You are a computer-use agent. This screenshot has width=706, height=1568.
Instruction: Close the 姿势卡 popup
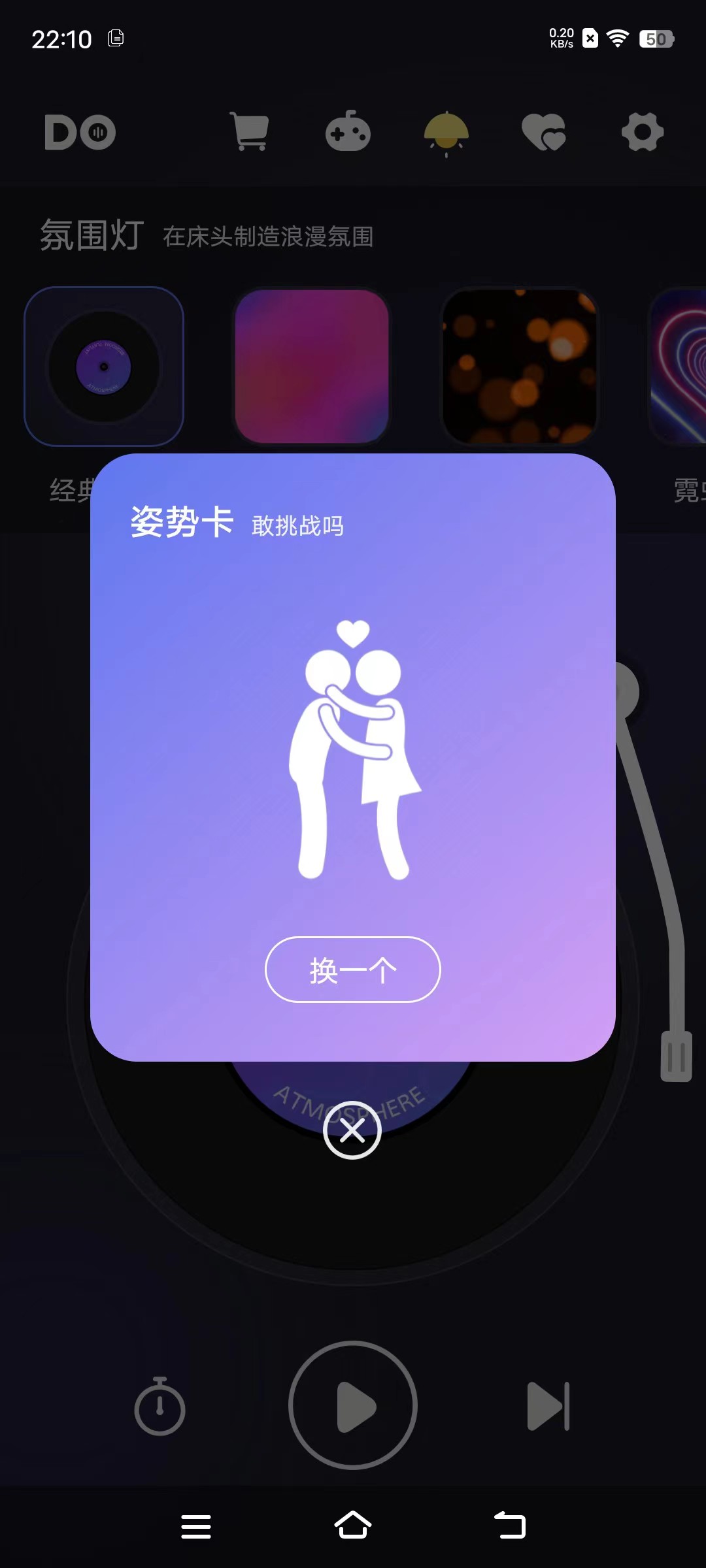pos(352,1130)
